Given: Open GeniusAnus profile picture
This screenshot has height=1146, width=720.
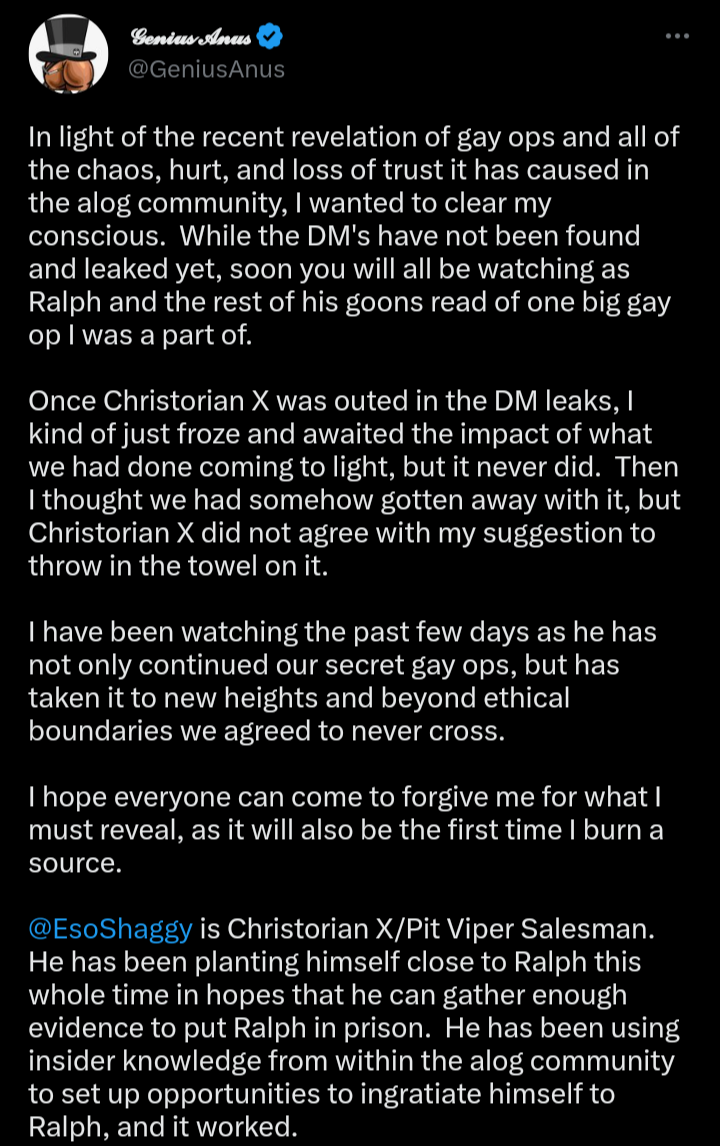Looking at the screenshot, I should (x=68, y=56).
